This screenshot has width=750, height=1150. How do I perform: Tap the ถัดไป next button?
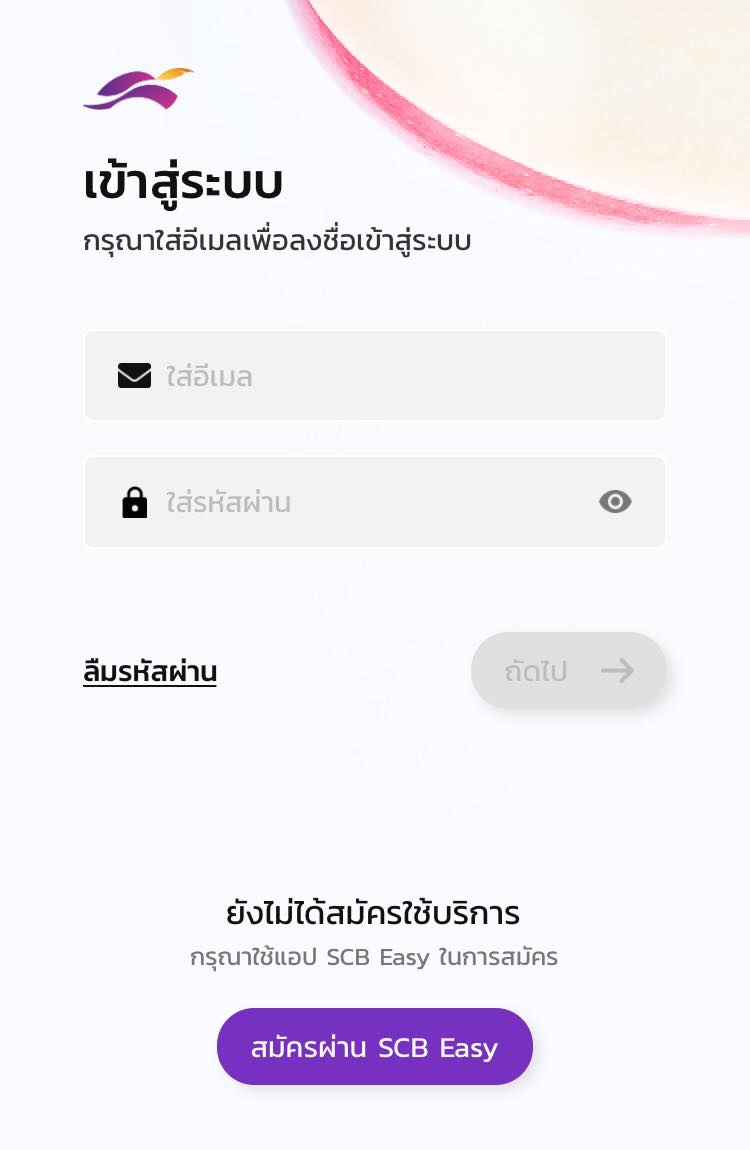pos(568,671)
